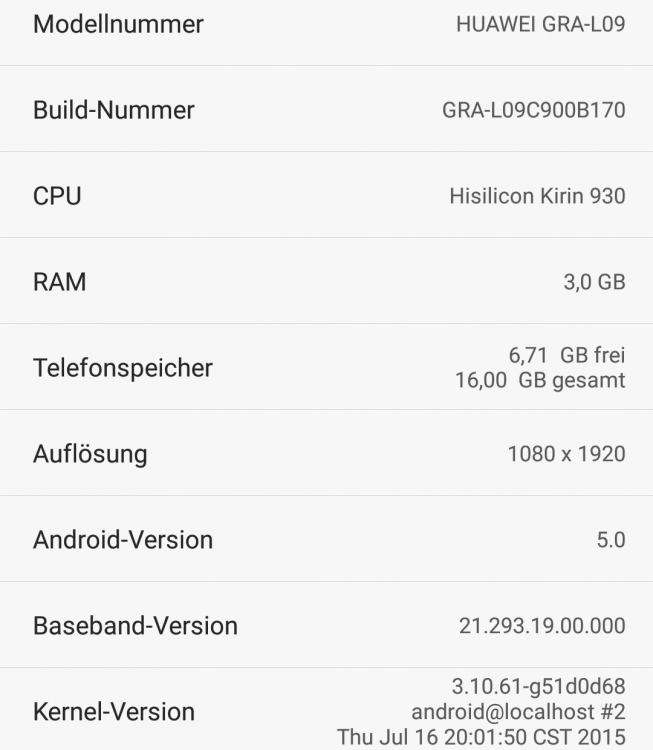This screenshot has height=750, width=653.
Task: Select the Baseband-Version row
Action: coord(326,626)
